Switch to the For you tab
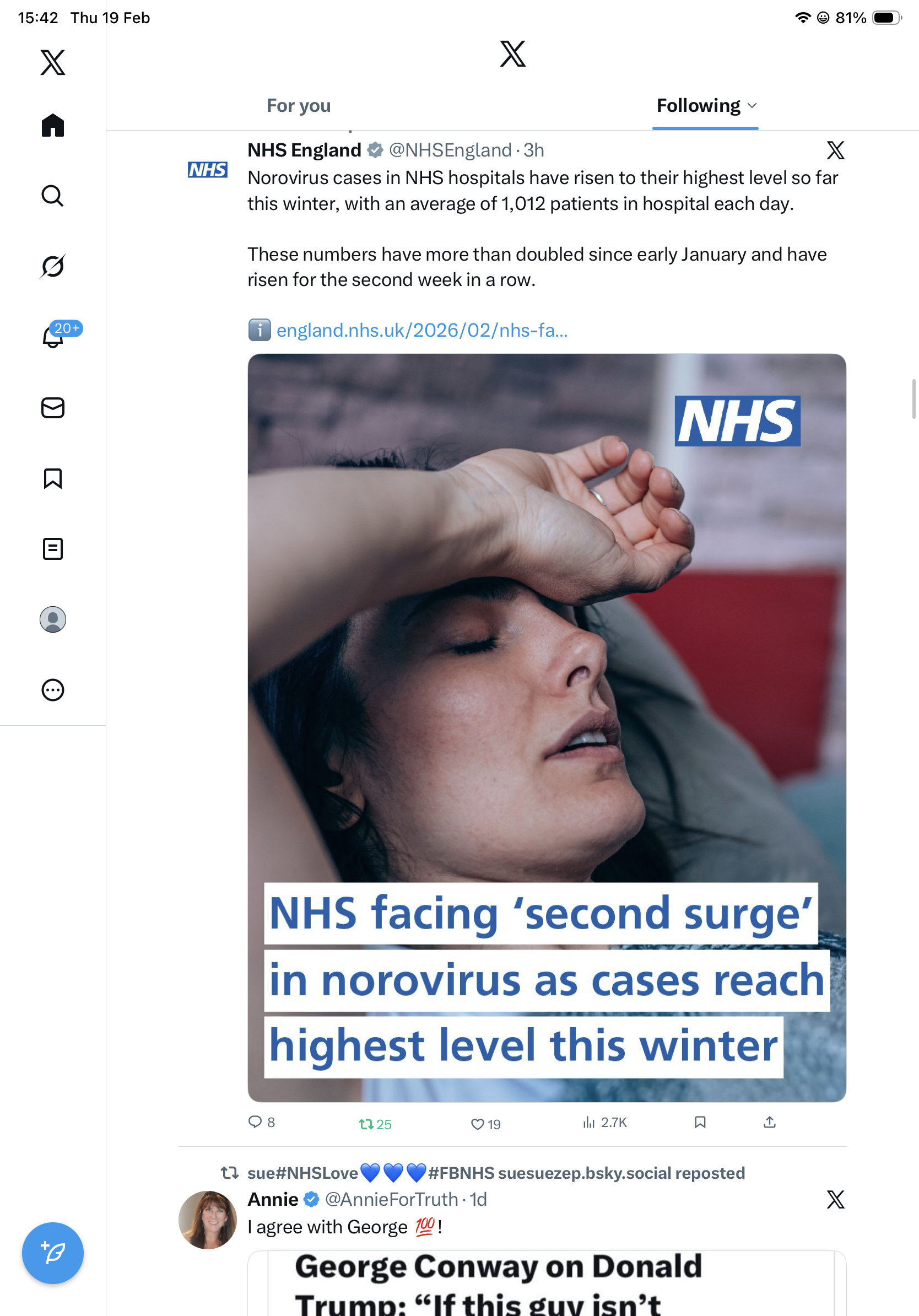Screen dimensions: 919x1316 [x=299, y=106]
